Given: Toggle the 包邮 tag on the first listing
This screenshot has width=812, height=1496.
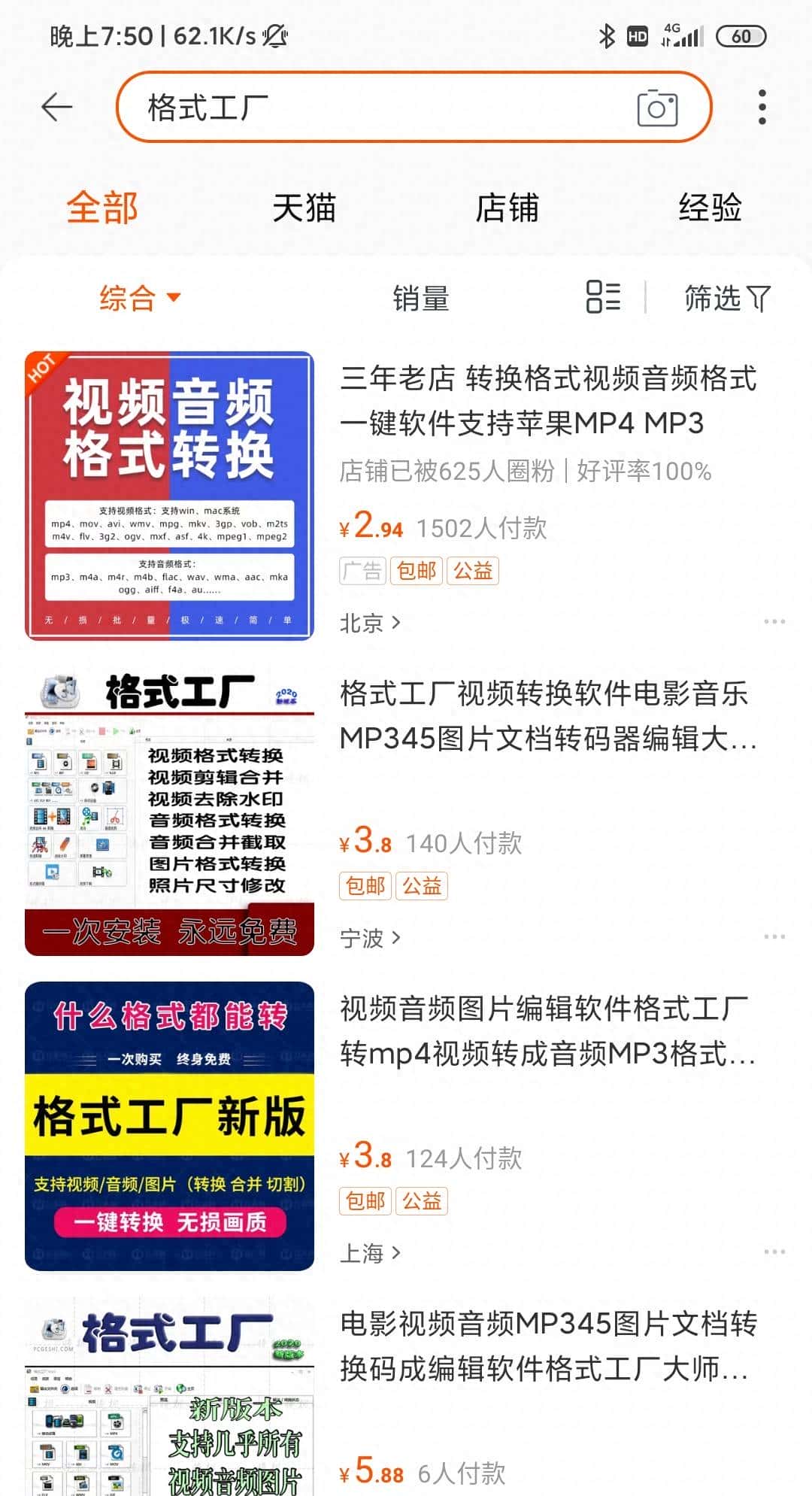Looking at the screenshot, I should pos(416,570).
